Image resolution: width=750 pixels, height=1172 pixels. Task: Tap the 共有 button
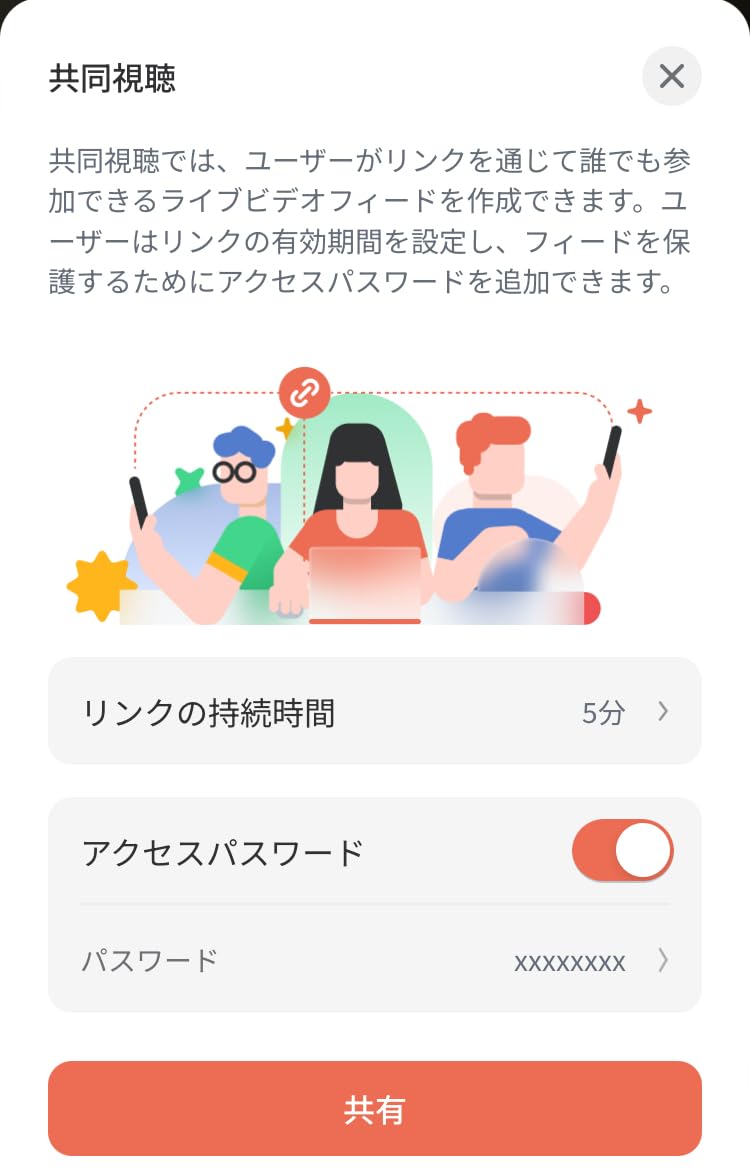click(374, 1109)
